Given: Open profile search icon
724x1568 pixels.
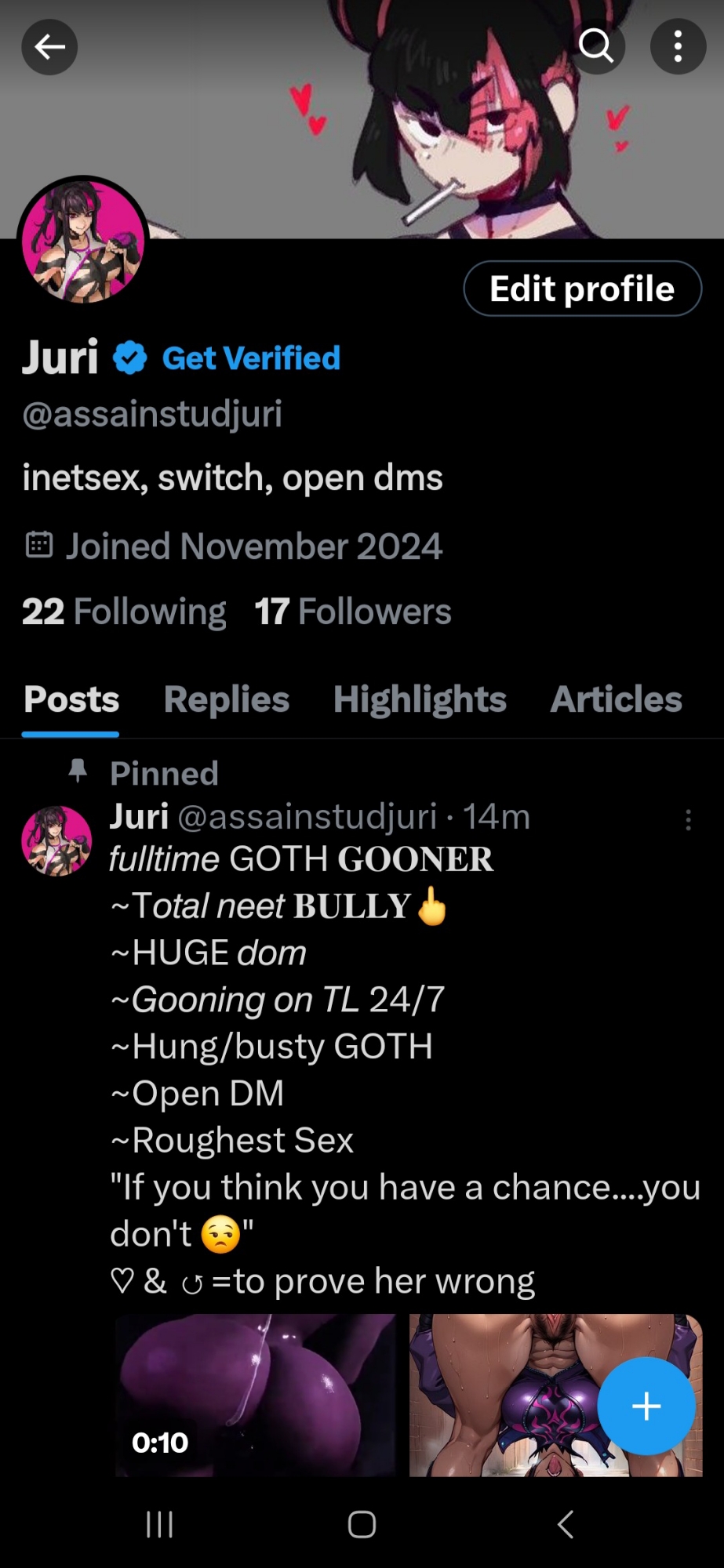Looking at the screenshot, I should 597,46.
